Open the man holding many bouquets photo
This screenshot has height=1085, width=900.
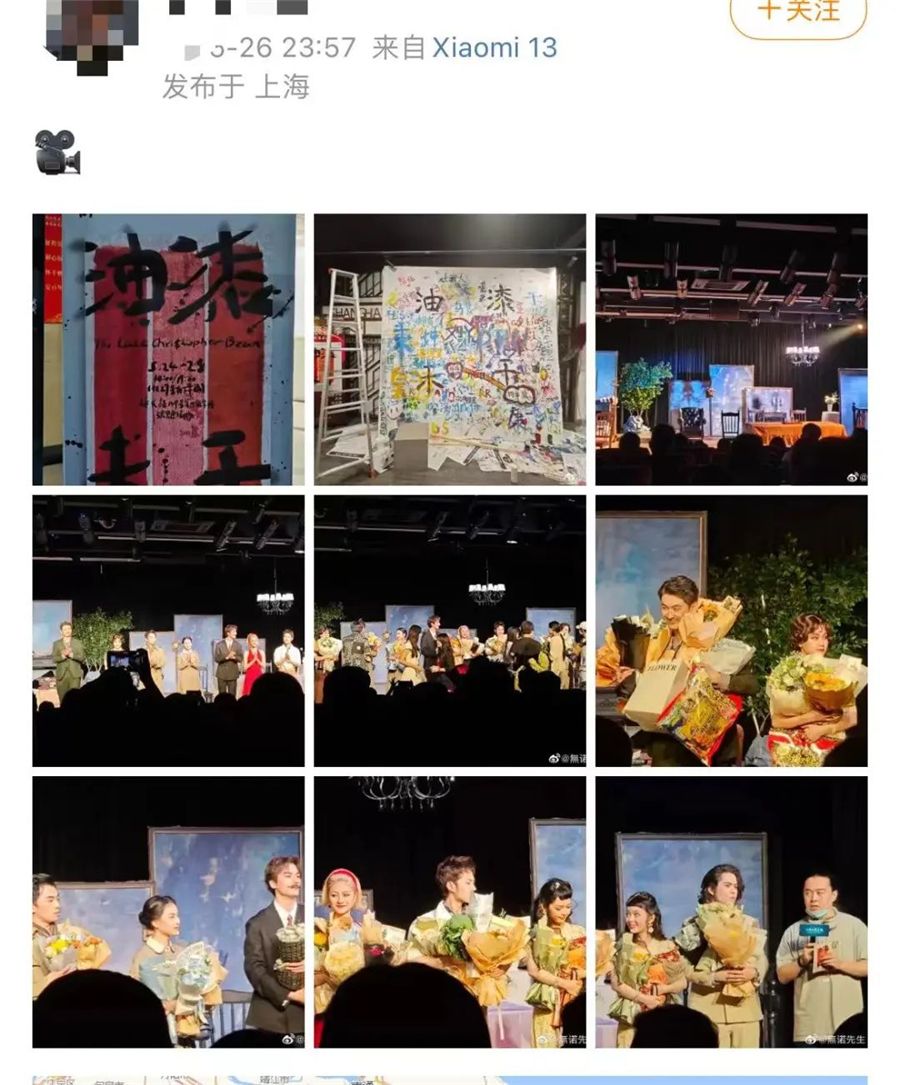[x=731, y=631]
